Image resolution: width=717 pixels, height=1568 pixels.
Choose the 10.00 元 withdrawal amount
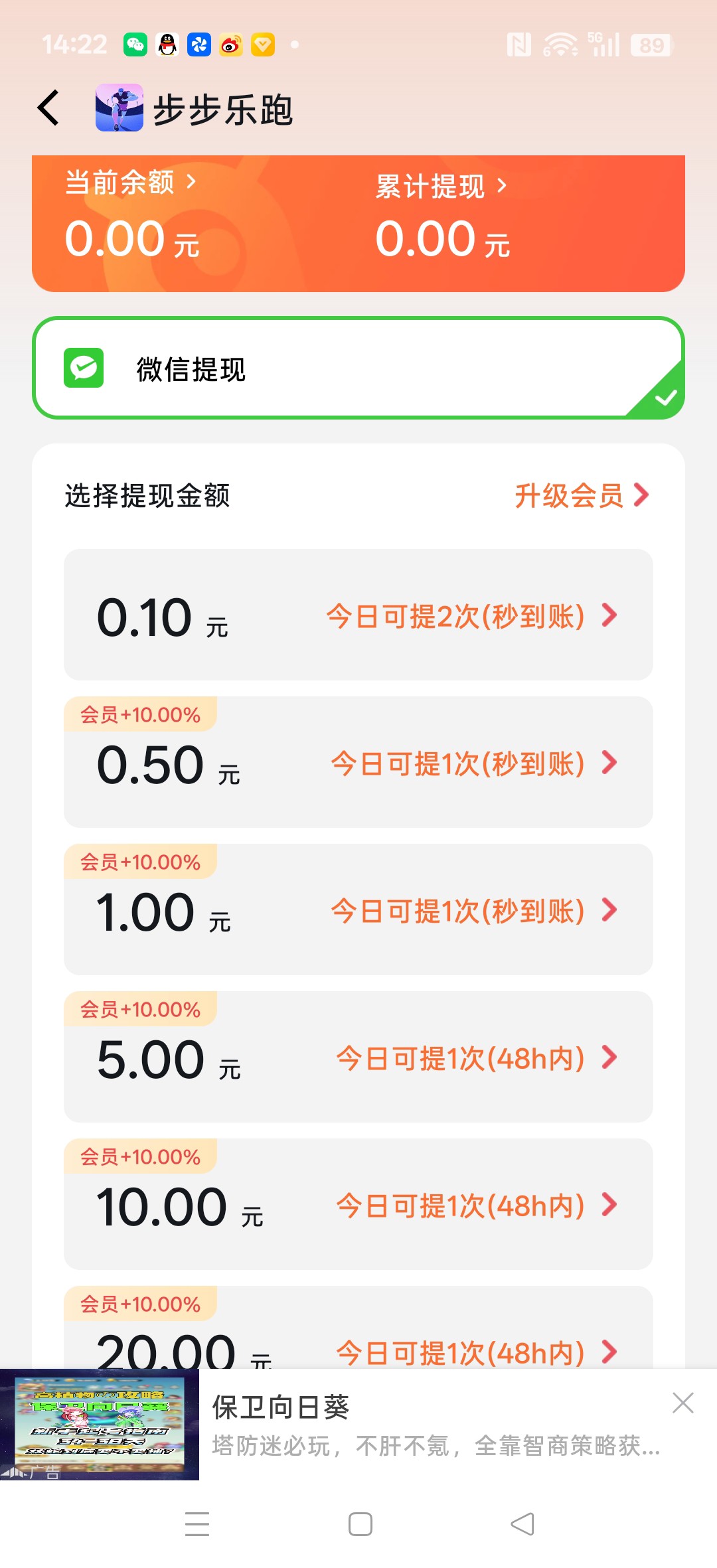coord(358,1204)
